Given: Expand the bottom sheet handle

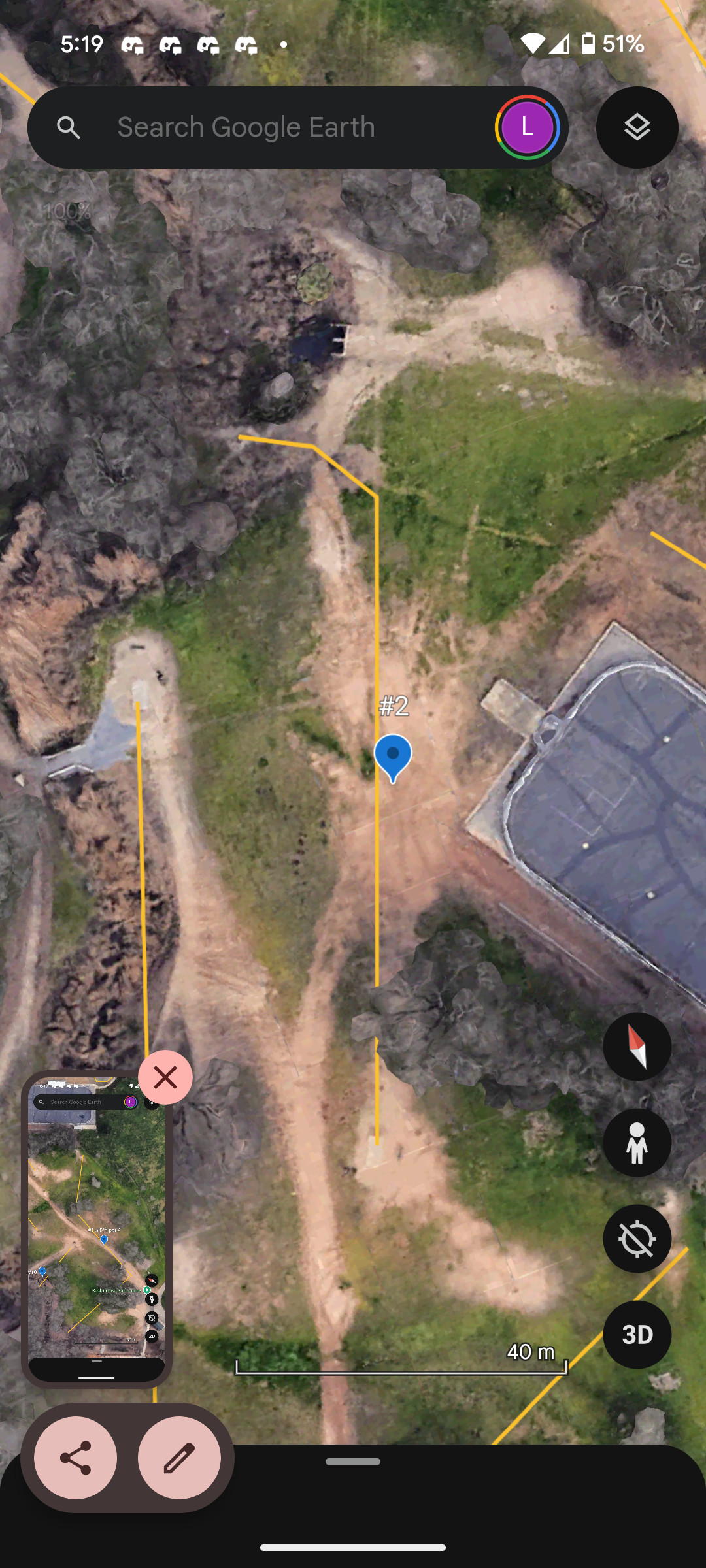Looking at the screenshot, I should (x=353, y=1462).
